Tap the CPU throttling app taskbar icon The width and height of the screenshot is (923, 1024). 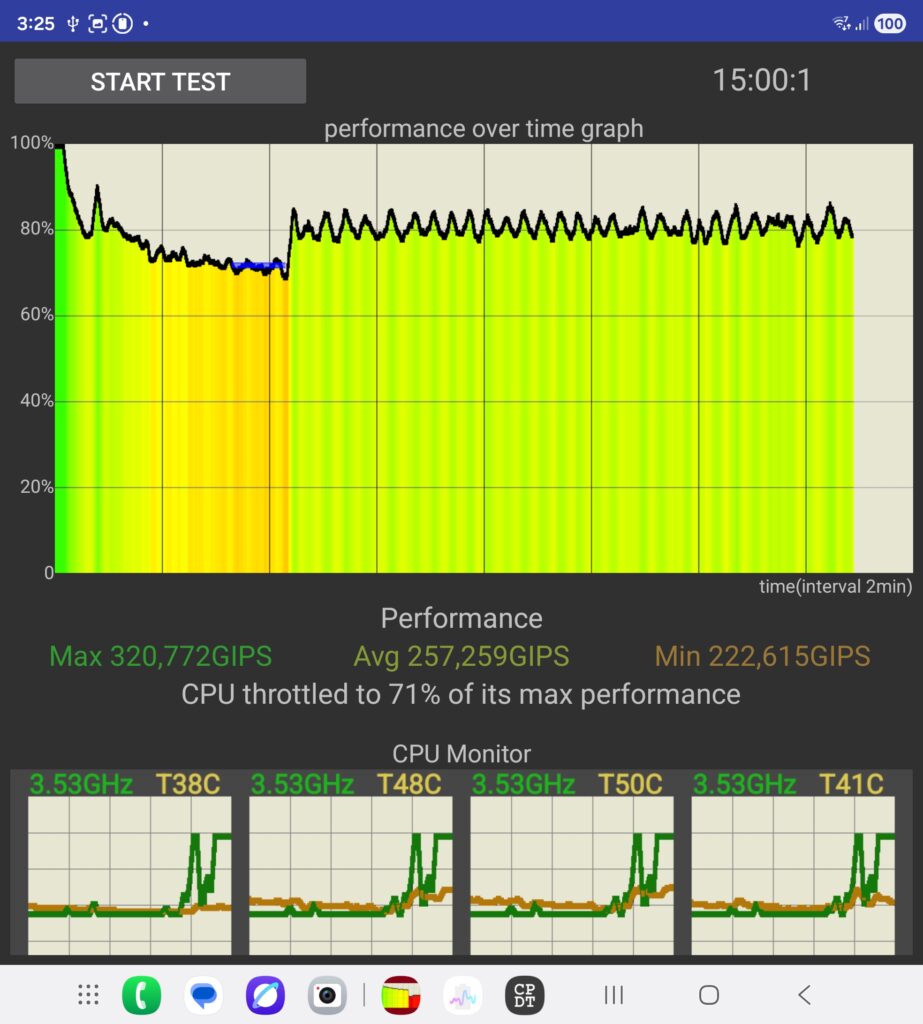401,994
